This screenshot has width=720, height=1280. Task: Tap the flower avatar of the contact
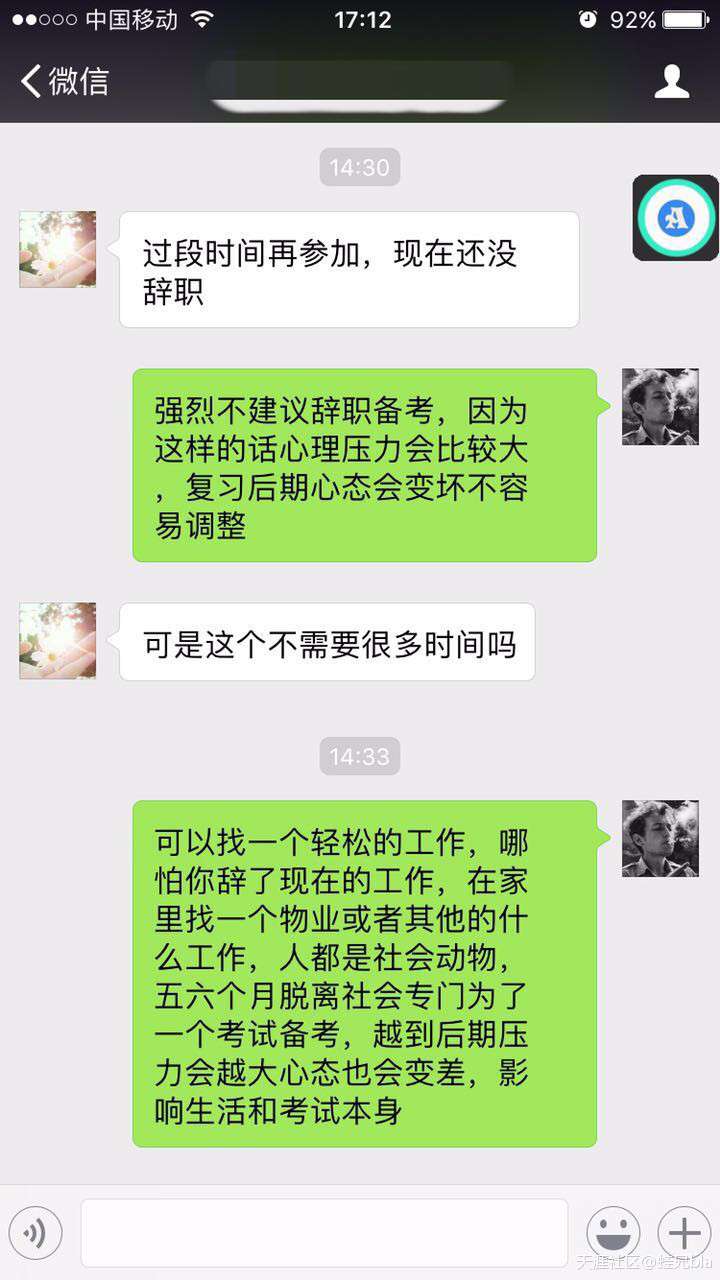[56, 249]
